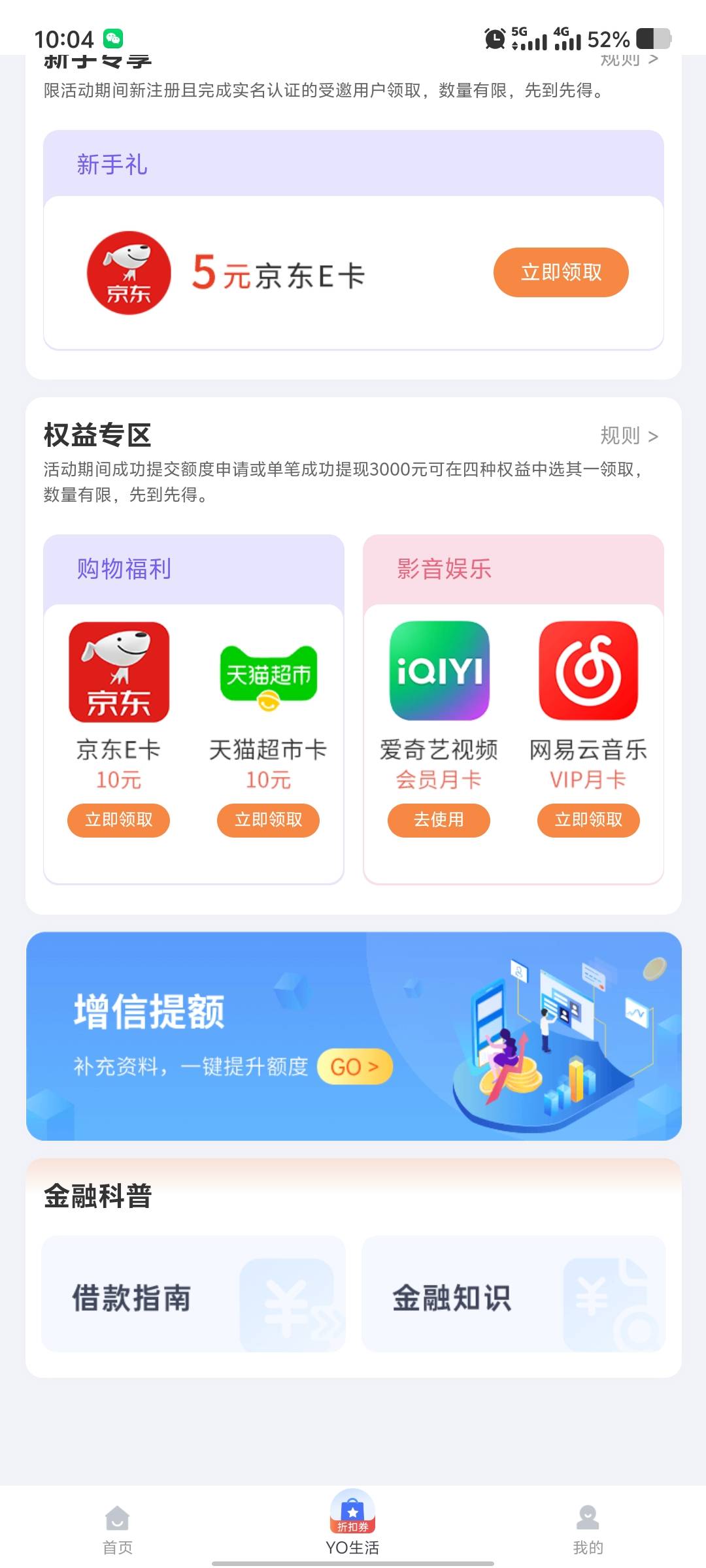Screen dimensions: 706x1568
Task: Open the 金融知识 card
Action: (x=514, y=1294)
